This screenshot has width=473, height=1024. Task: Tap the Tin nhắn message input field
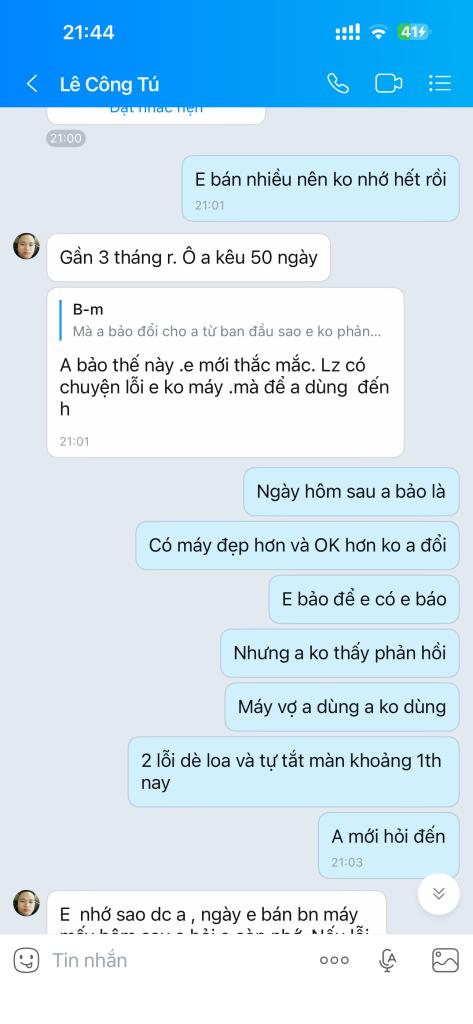click(176, 960)
